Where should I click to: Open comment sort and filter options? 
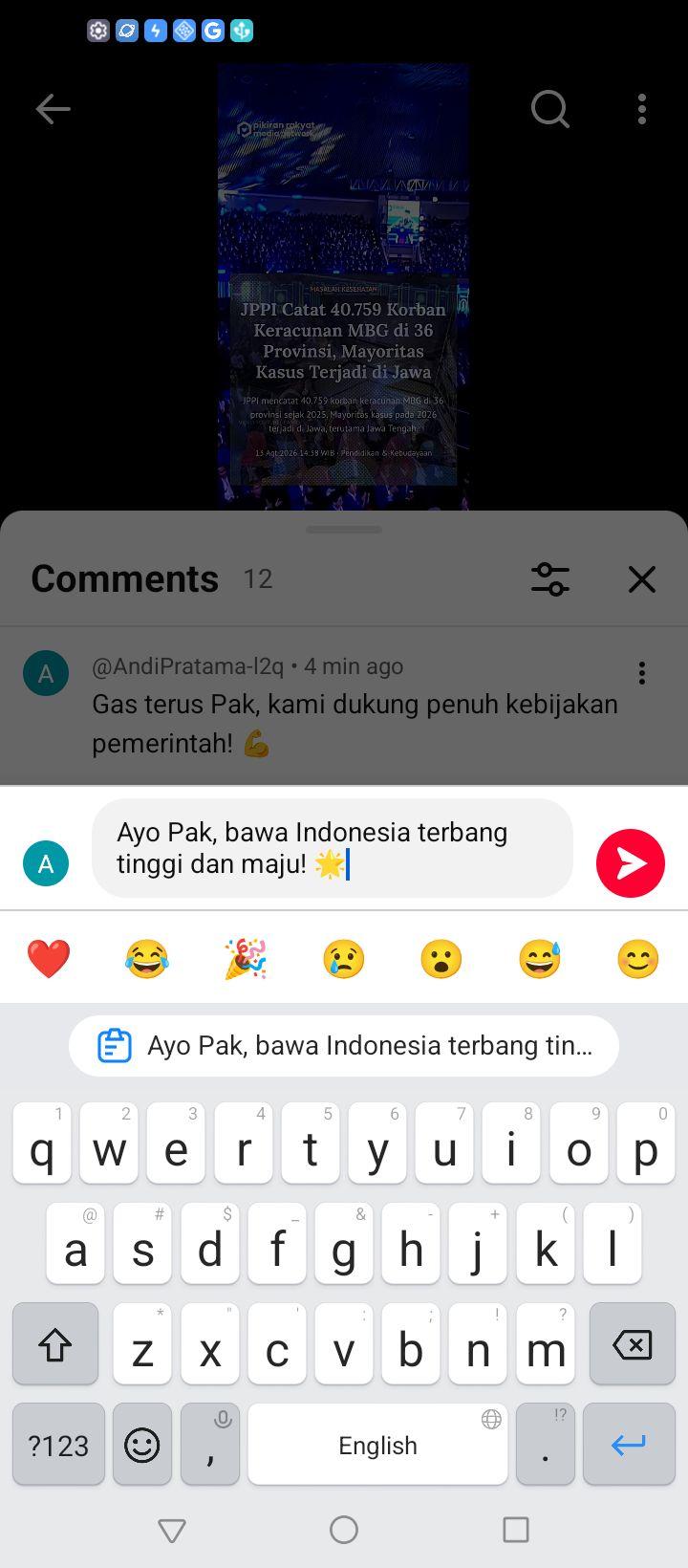click(x=550, y=579)
